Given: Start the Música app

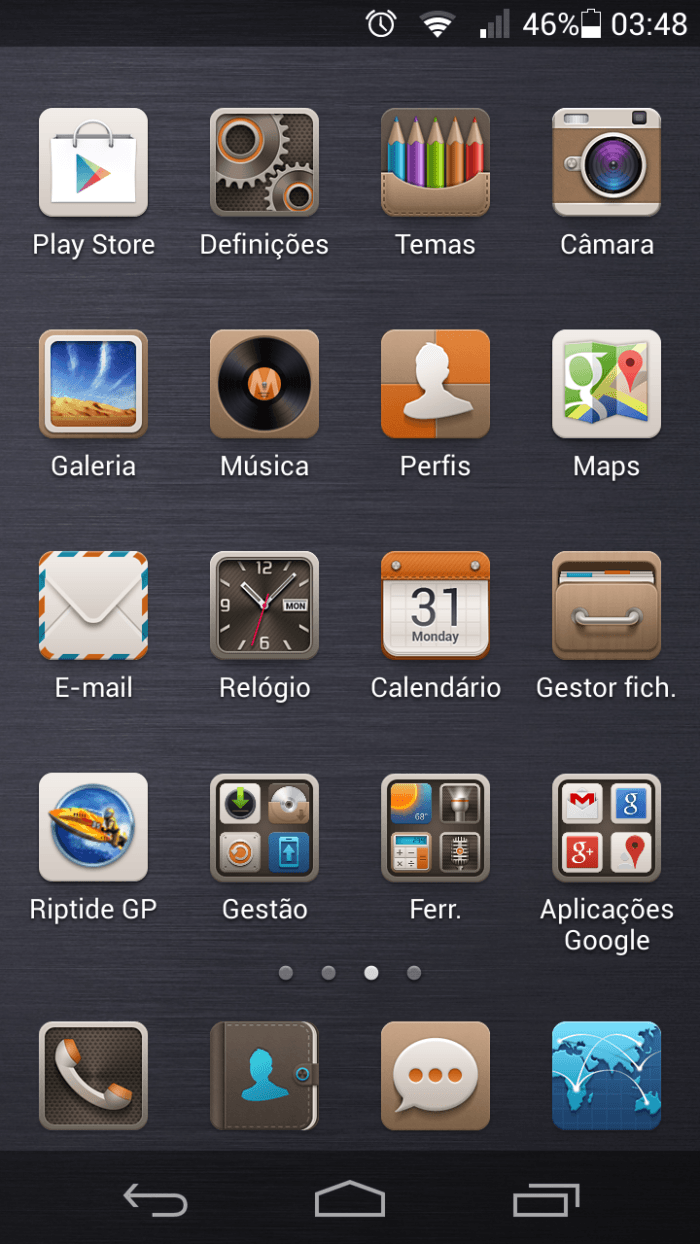Looking at the screenshot, I should coord(264,384).
